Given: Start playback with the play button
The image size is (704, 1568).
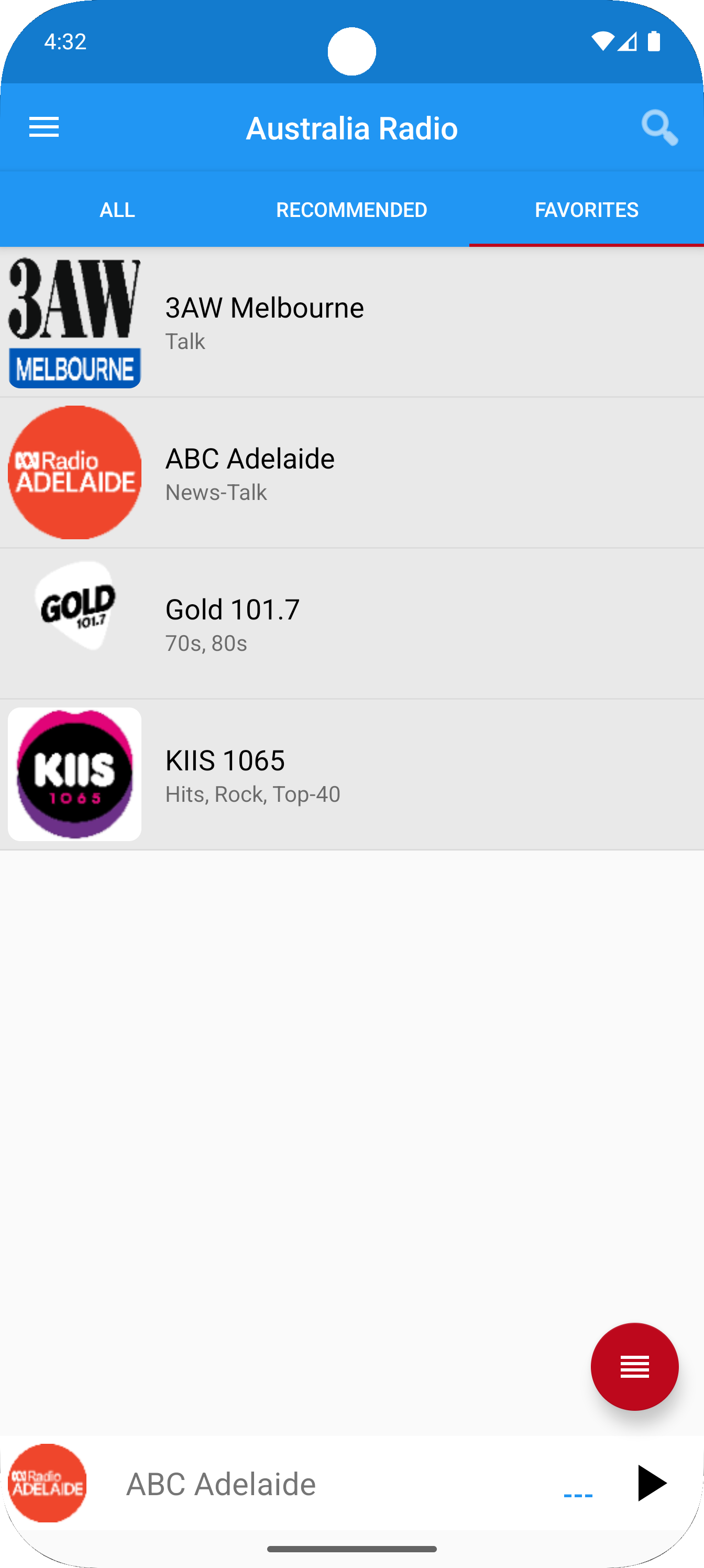Looking at the screenshot, I should tap(651, 1484).
